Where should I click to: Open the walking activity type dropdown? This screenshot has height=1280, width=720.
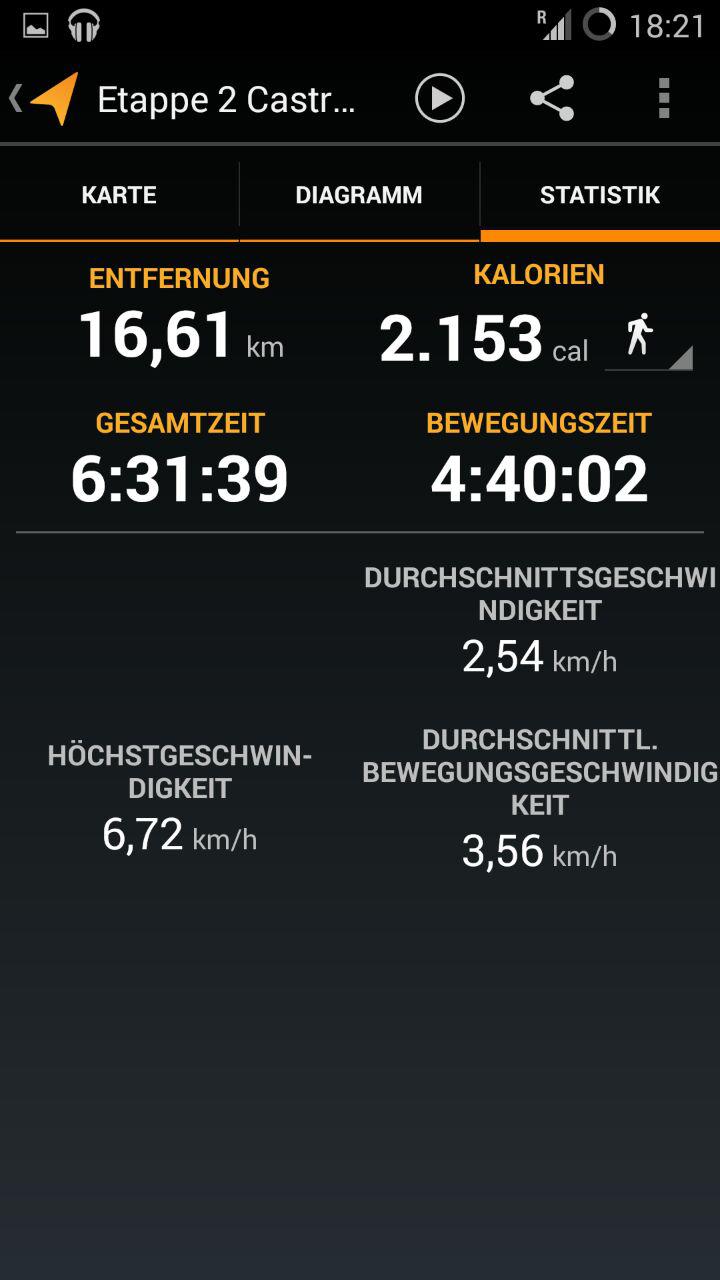point(648,338)
